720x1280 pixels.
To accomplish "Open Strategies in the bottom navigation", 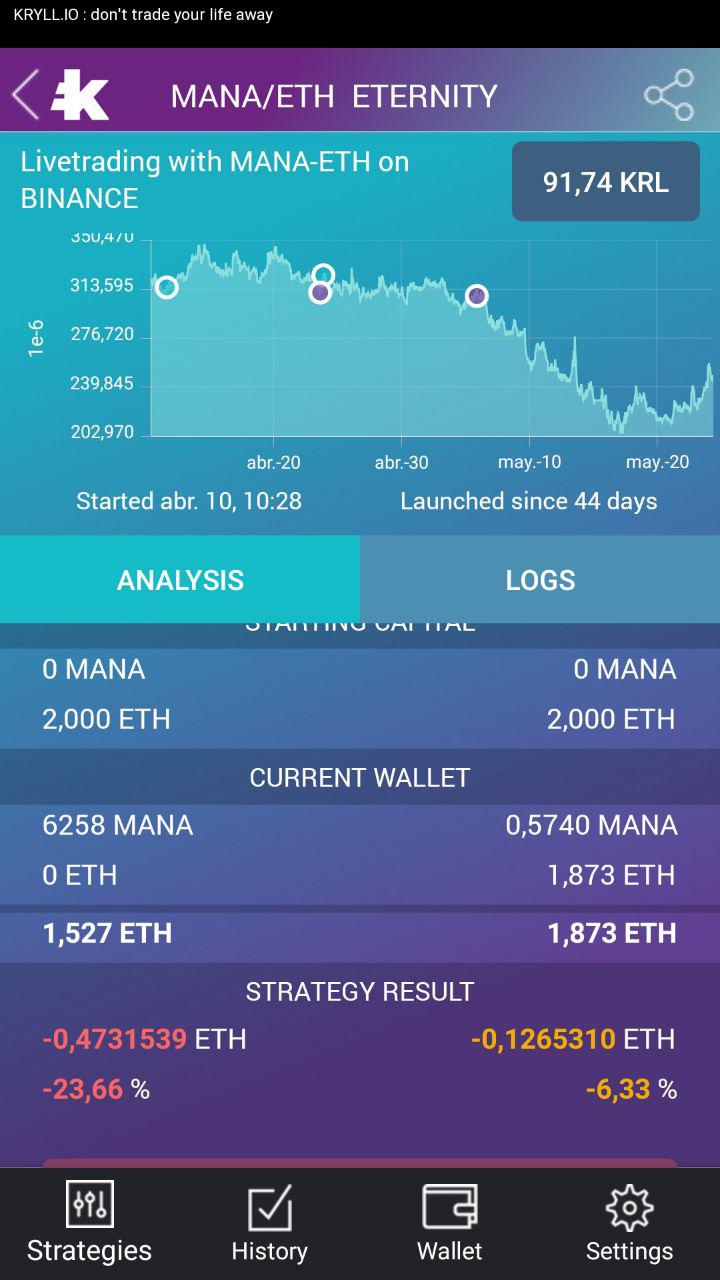I will coord(90,1223).
